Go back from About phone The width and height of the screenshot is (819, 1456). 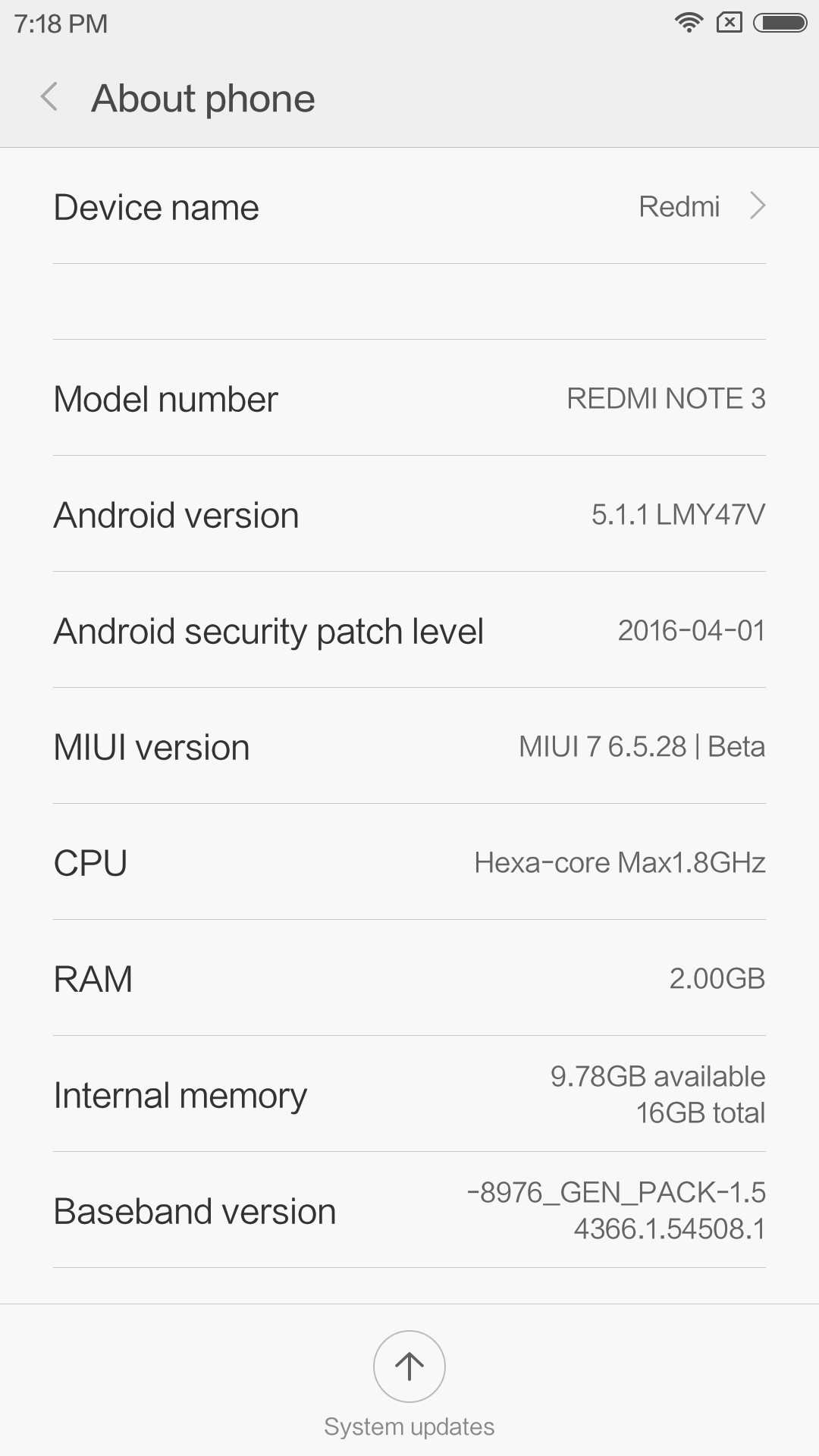pos(49,98)
